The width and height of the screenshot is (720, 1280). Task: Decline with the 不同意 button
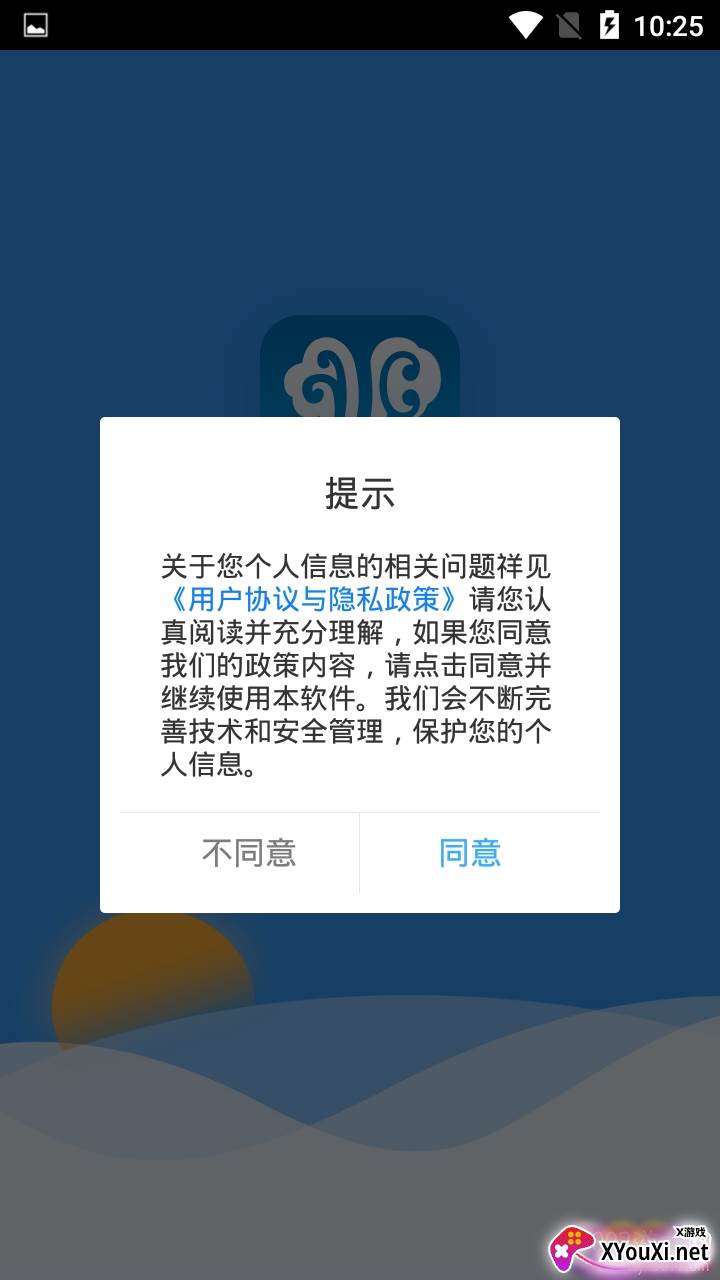coord(249,853)
